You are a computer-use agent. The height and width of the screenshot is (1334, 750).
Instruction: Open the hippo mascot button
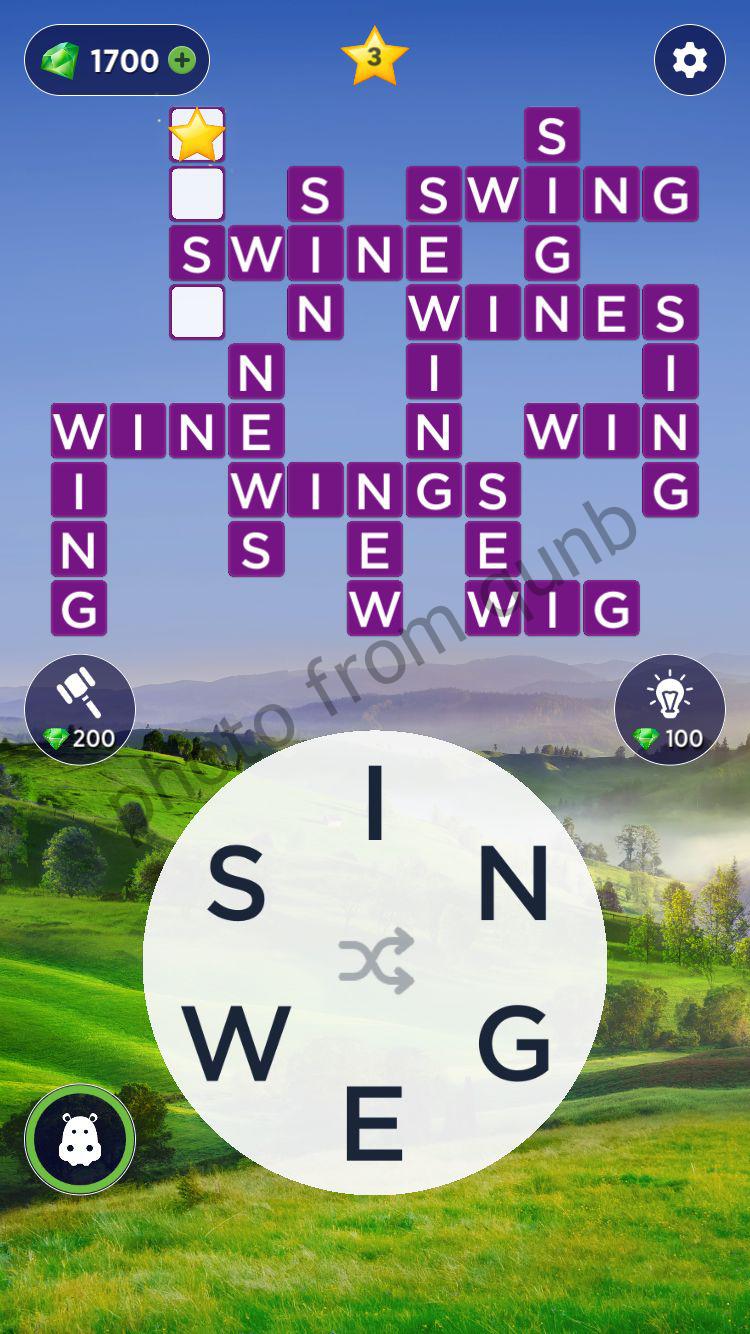coord(80,1140)
